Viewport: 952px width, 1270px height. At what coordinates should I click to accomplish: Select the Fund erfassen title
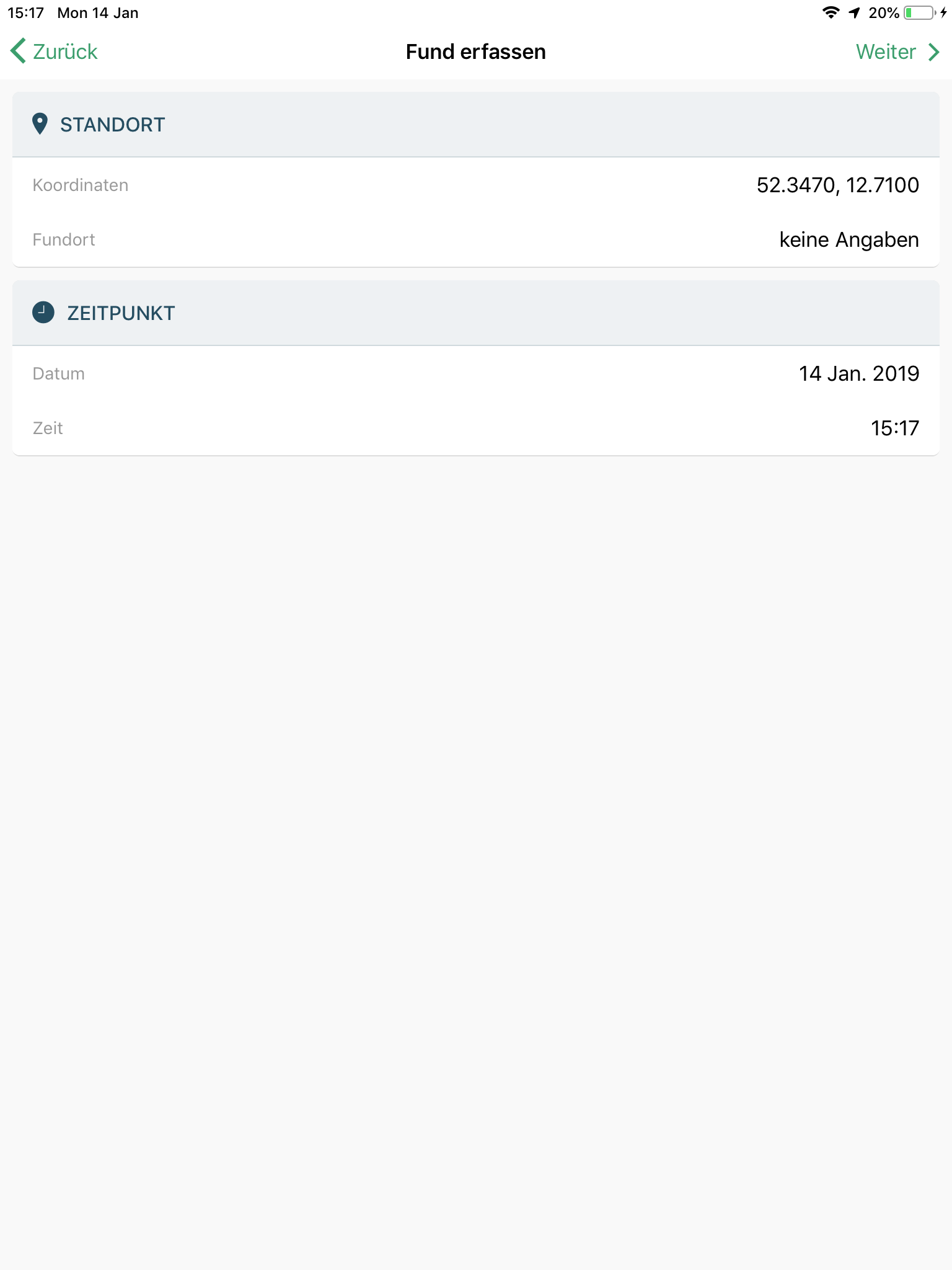[x=476, y=51]
